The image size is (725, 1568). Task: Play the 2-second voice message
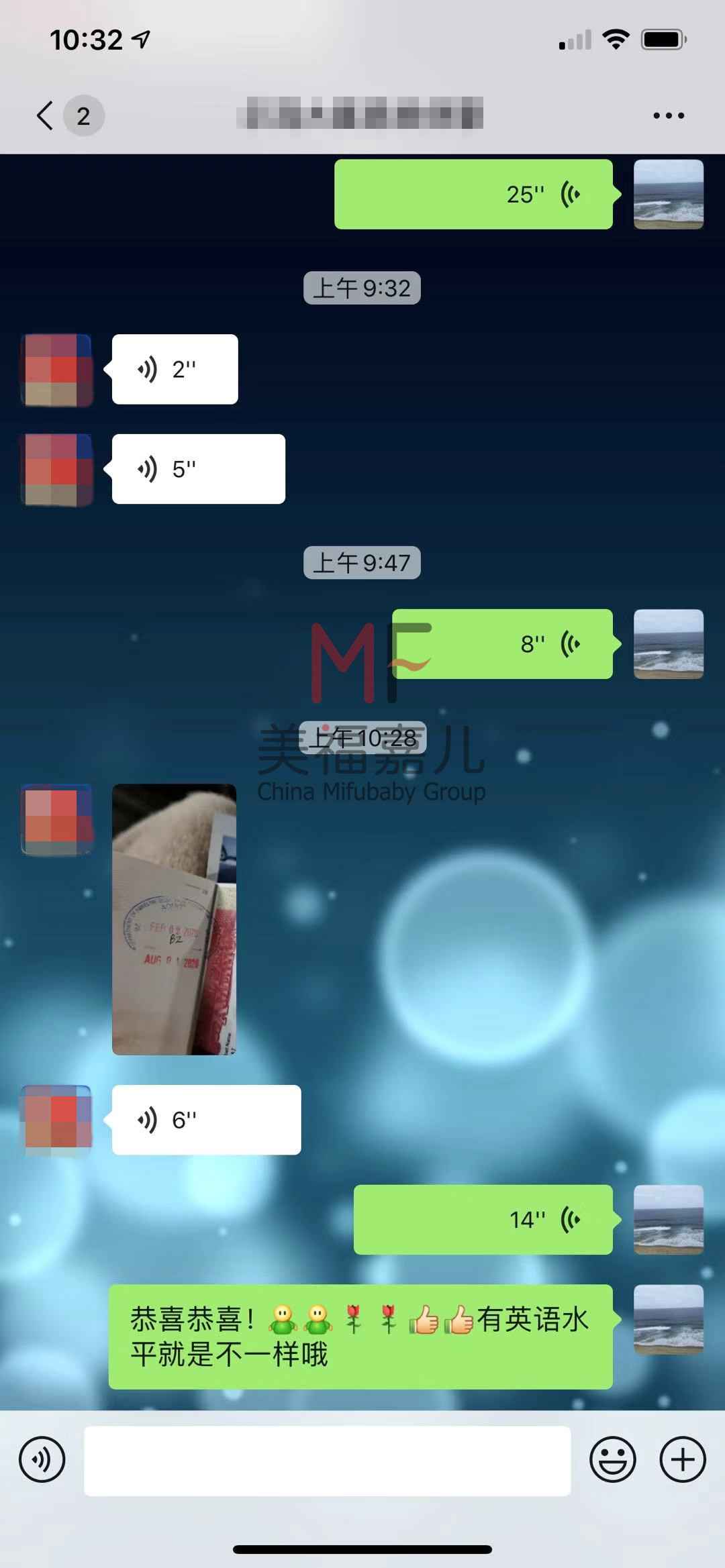(175, 369)
